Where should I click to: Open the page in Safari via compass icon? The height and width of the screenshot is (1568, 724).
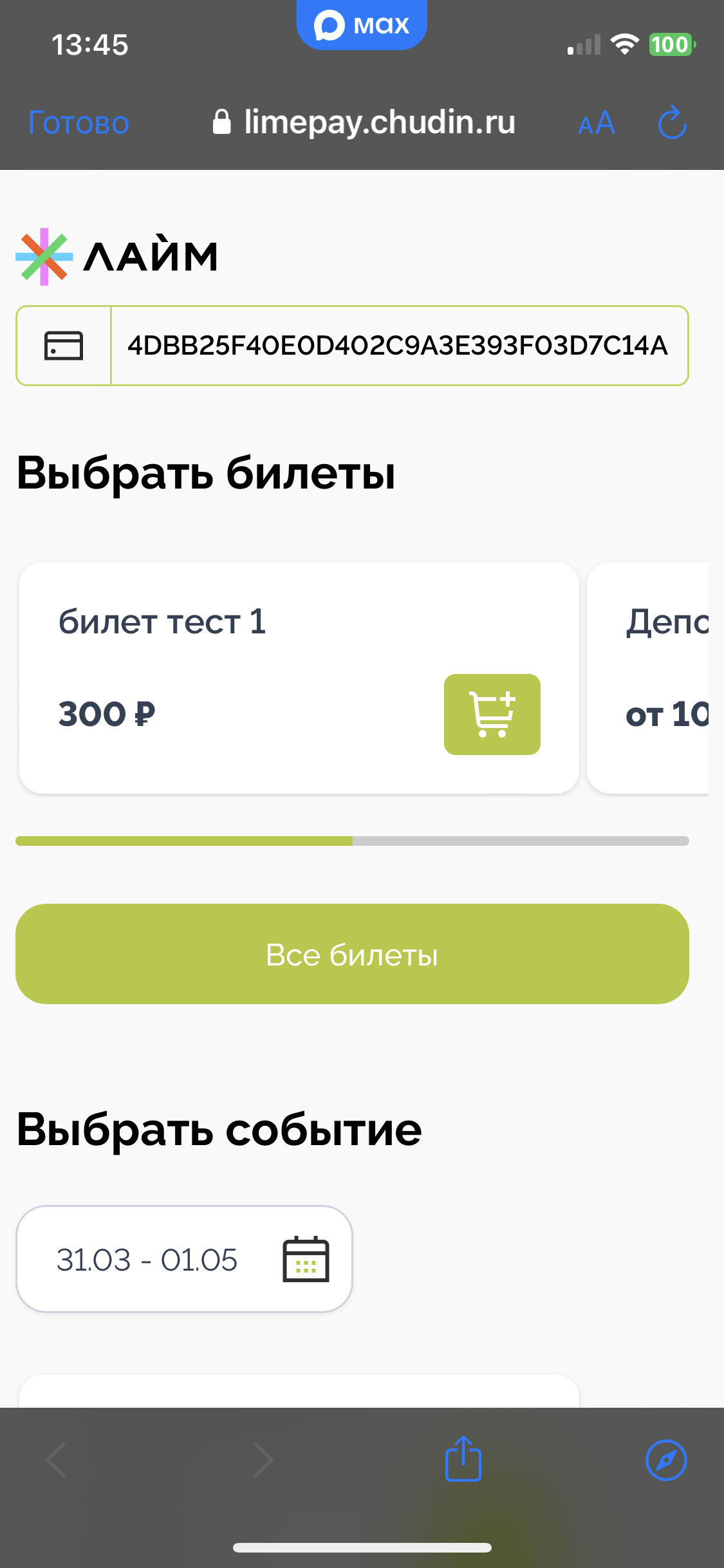coord(666,1459)
